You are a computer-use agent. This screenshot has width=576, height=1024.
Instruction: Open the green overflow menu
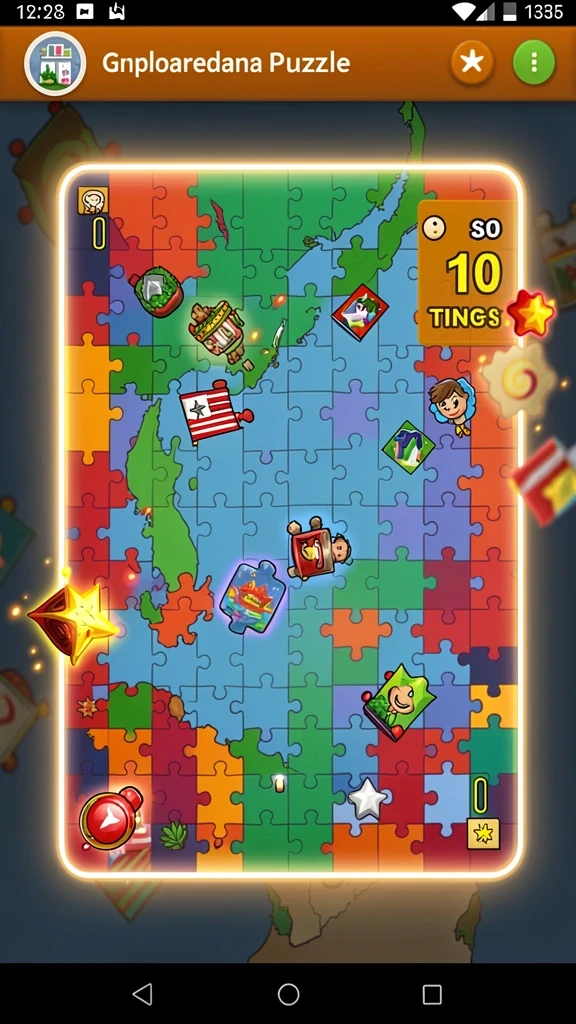coord(534,63)
